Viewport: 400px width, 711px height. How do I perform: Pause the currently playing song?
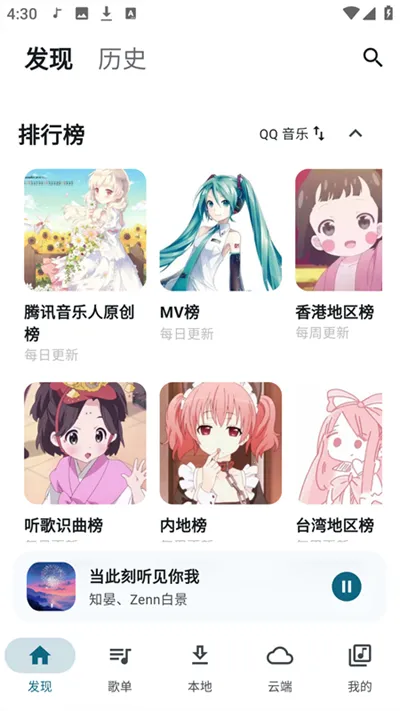coord(346,587)
